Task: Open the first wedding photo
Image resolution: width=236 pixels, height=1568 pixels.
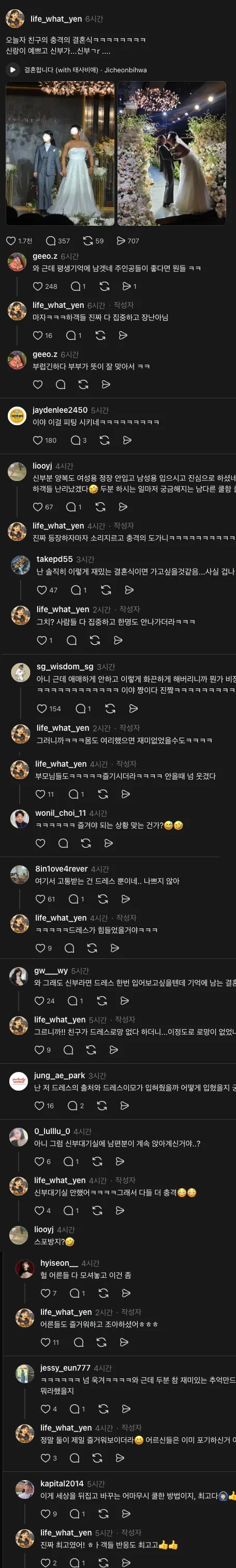Action: (60, 153)
